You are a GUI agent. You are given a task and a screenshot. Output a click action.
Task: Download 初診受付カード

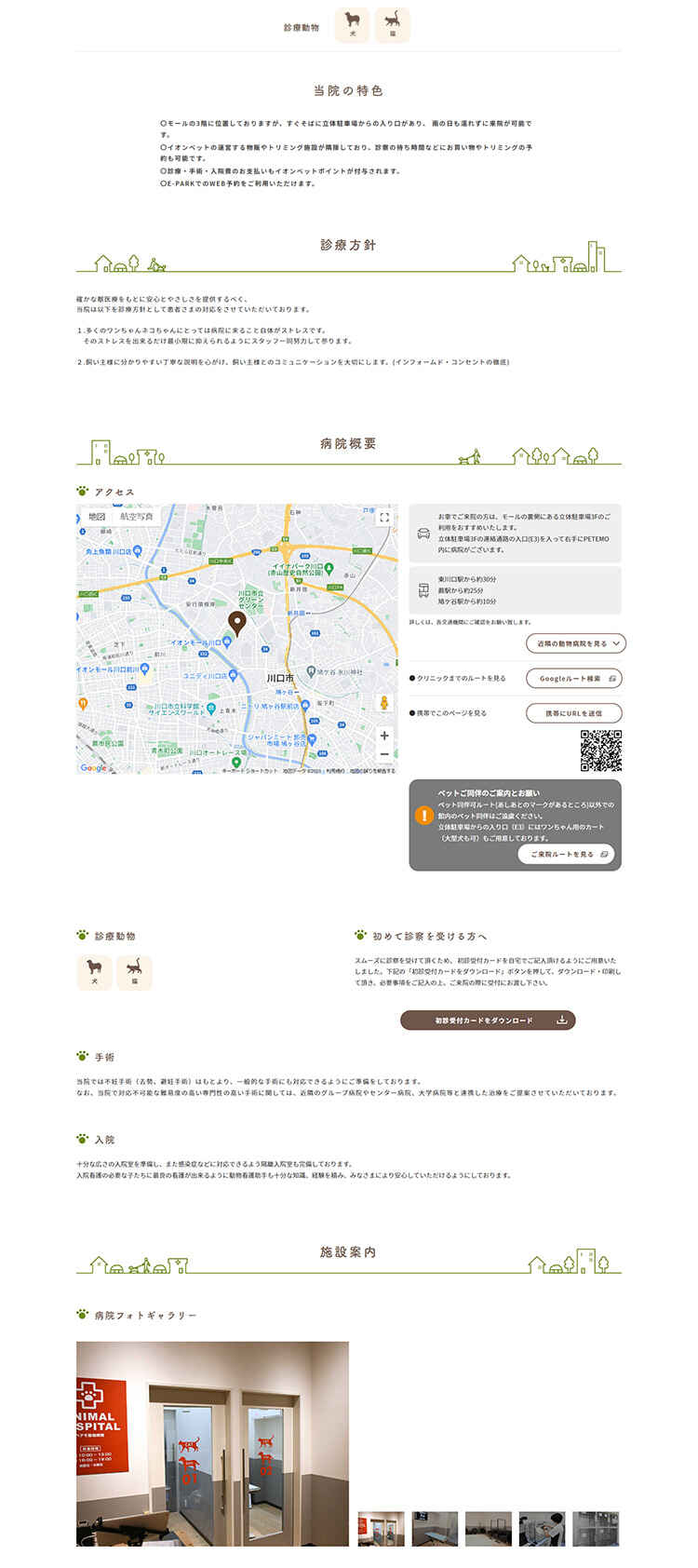point(488,1021)
